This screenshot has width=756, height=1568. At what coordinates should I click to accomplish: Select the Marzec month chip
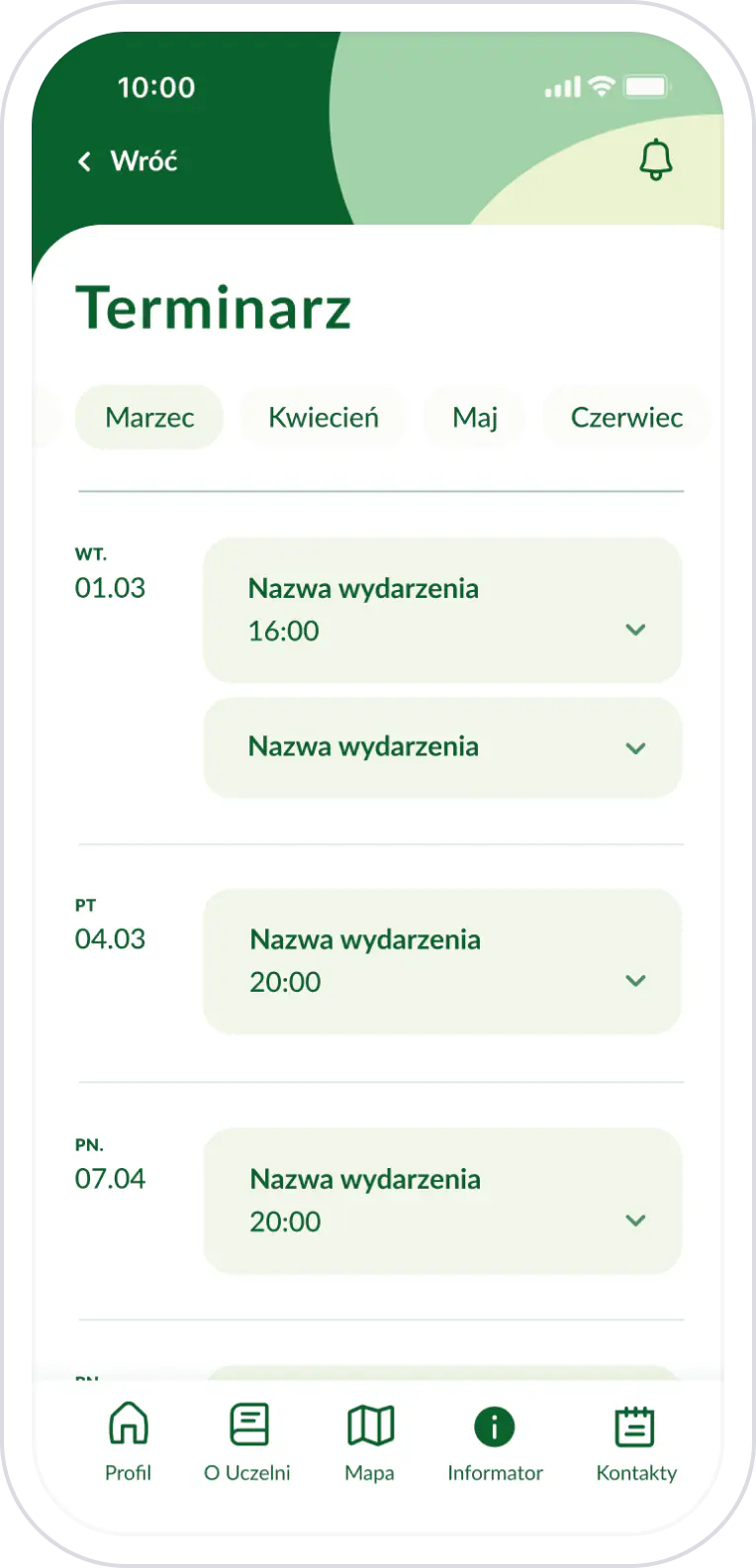click(149, 417)
